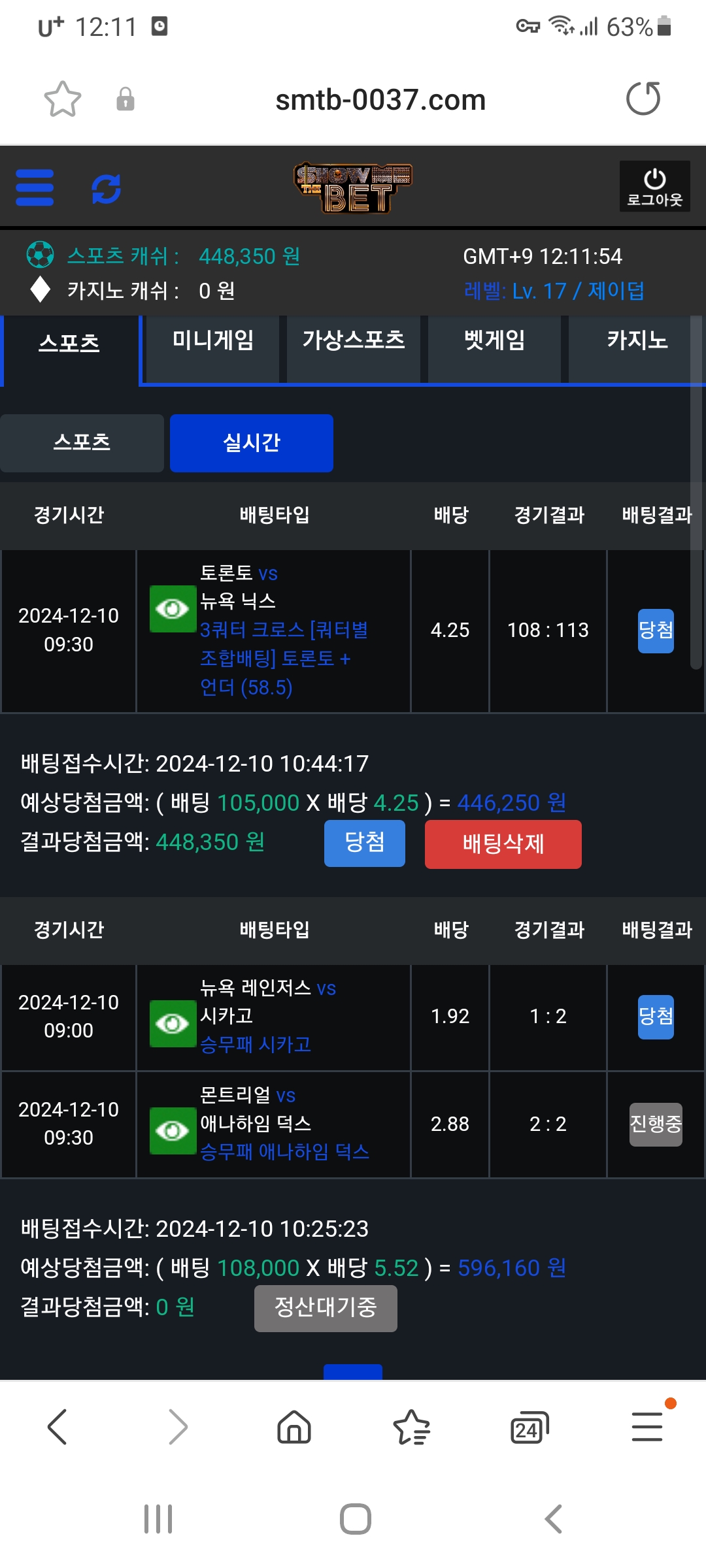Reload the page in the browser

[643, 99]
